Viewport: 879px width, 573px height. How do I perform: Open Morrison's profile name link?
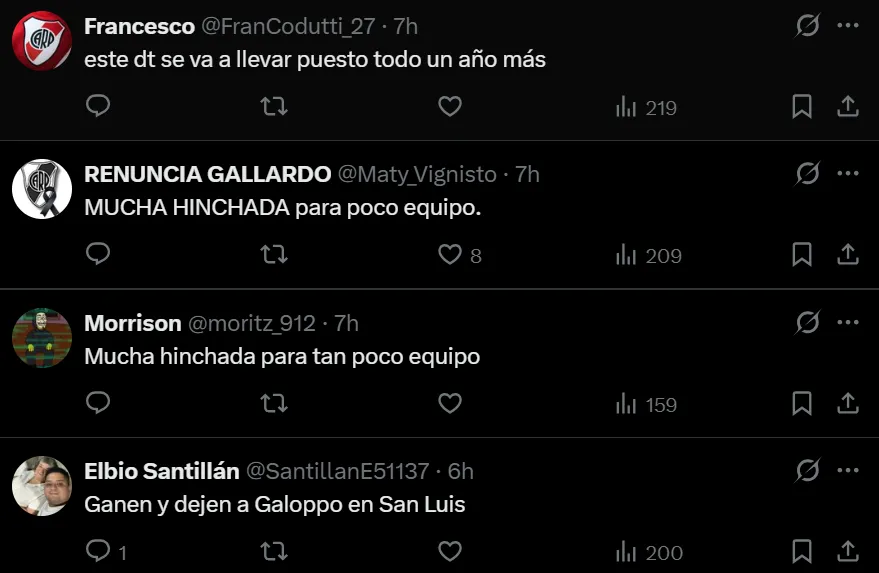pos(133,323)
